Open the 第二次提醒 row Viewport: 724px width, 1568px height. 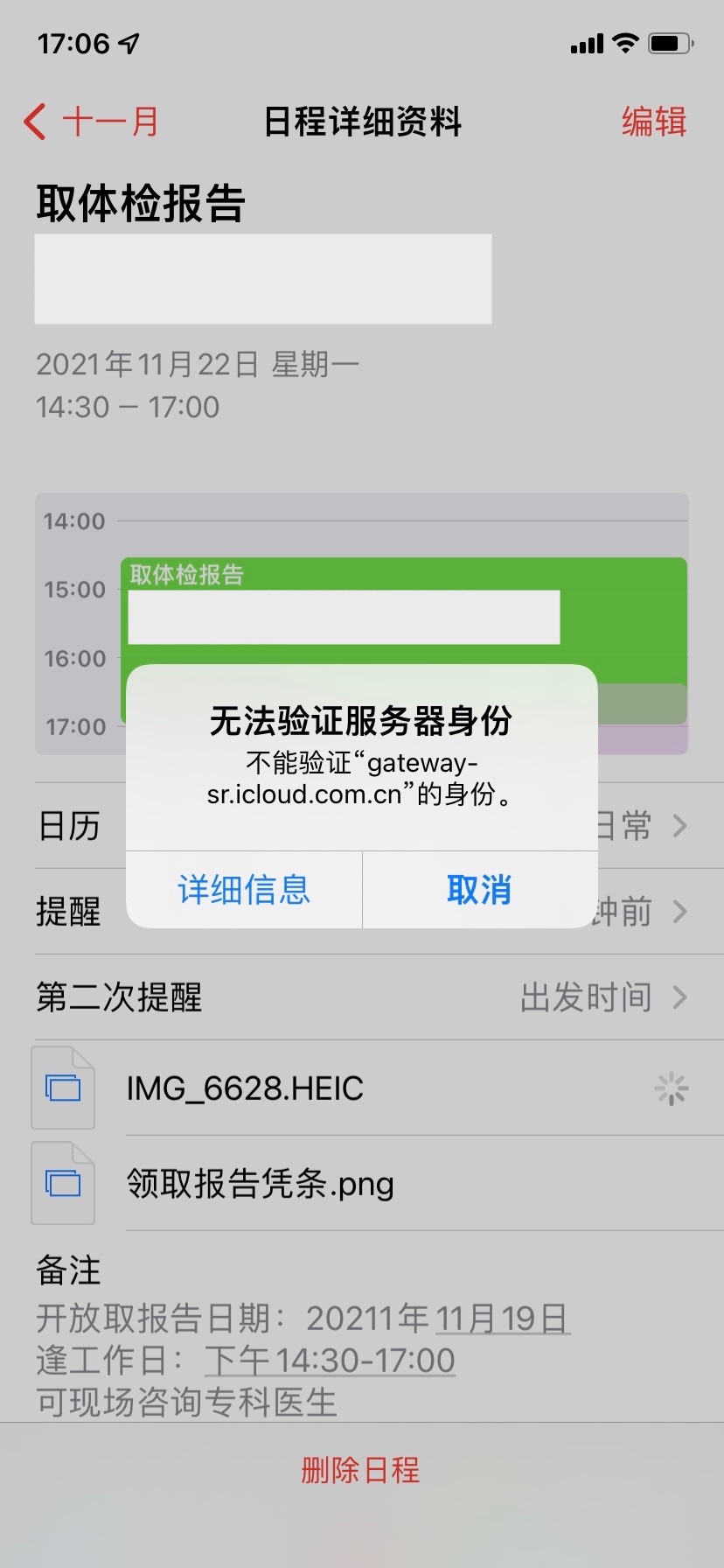361,997
